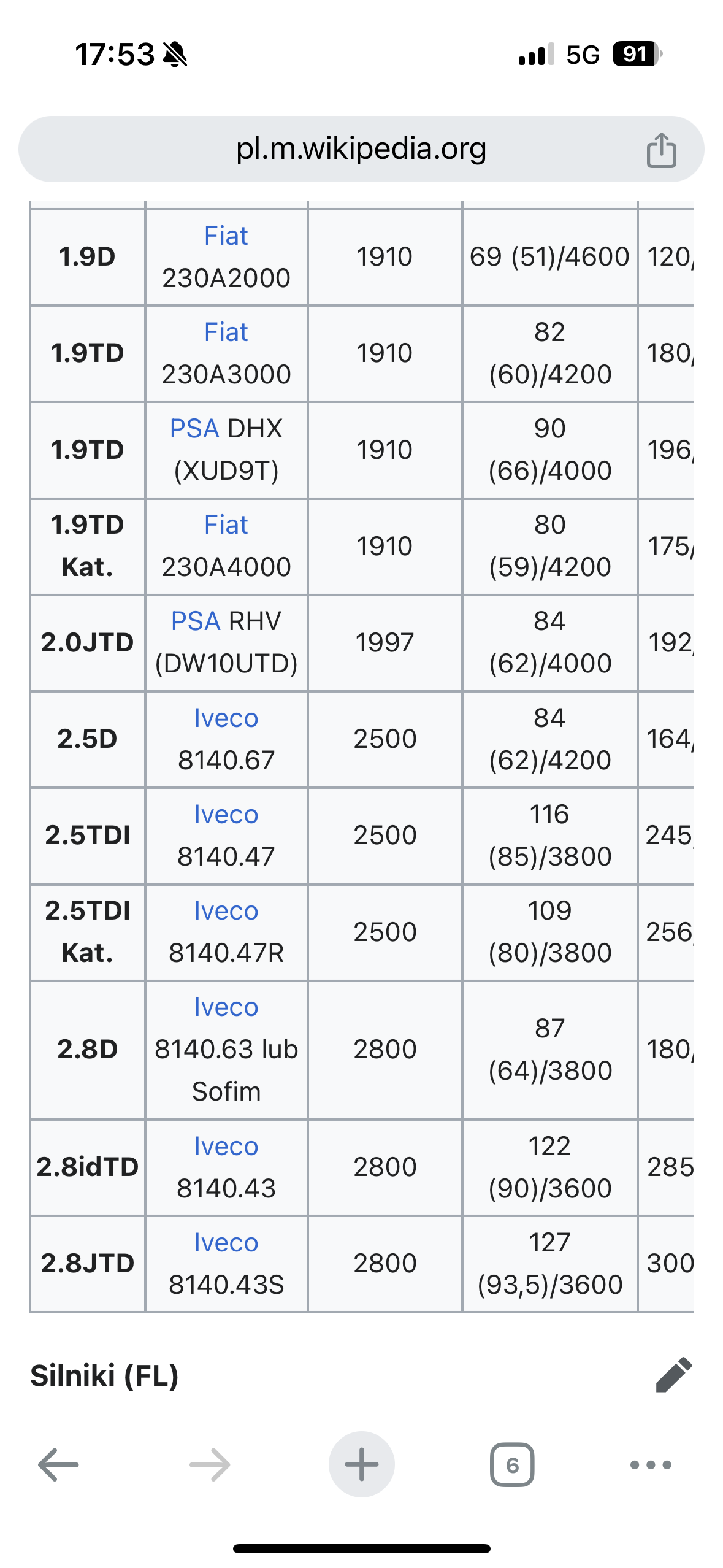Screen dimensions: 723x1568
Task: Follow the PSA link next to RHV
Action: click(x=195, y=621)
